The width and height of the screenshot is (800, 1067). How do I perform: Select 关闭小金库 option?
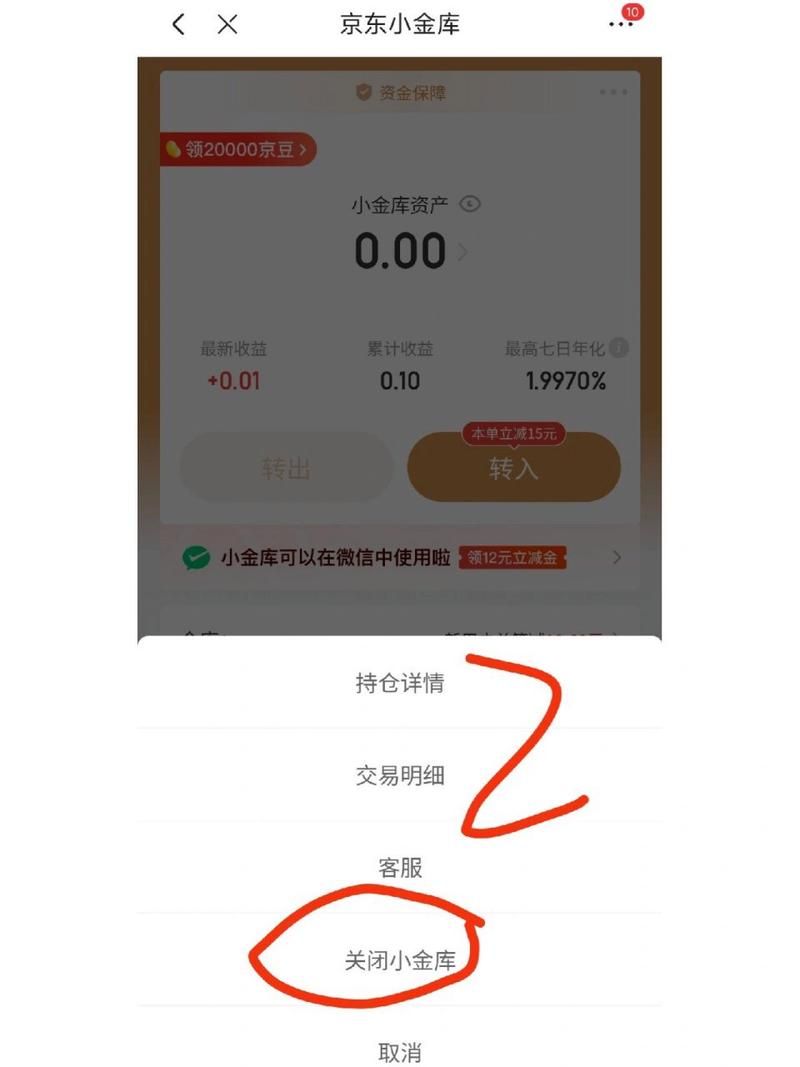point(400,960)
